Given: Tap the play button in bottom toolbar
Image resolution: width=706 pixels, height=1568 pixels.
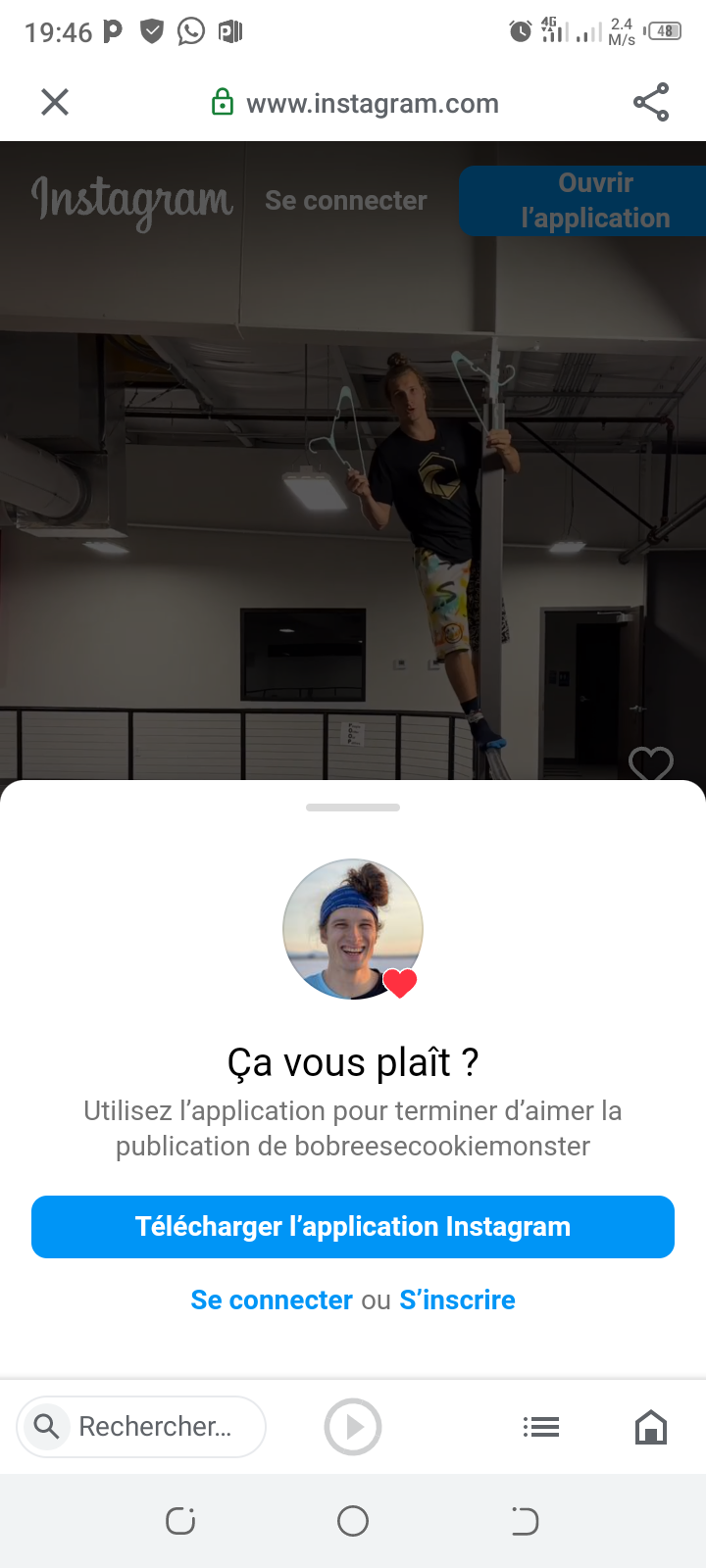Looking at the screenshot, I should tap(353, 1426).
